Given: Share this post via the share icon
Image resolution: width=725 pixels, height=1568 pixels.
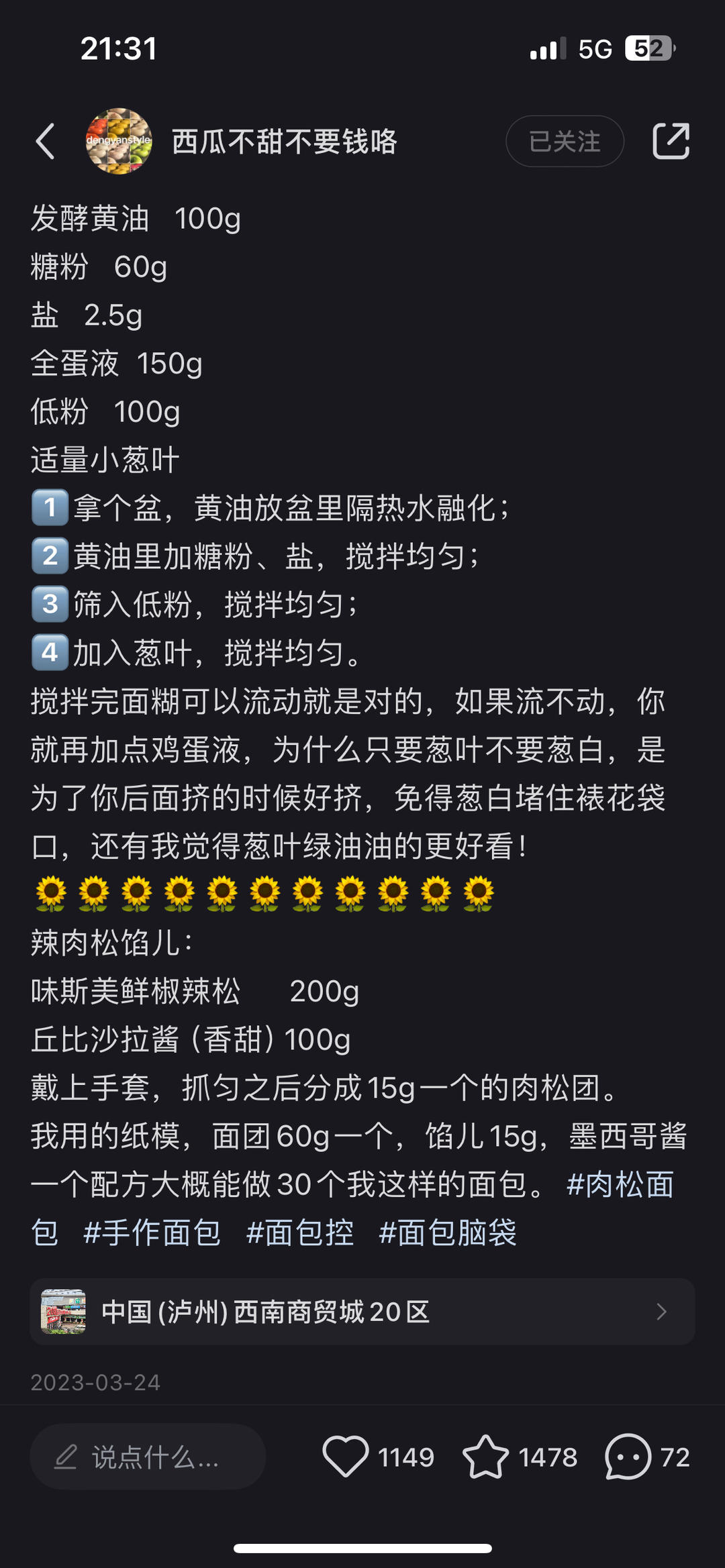Looking at the screenshot, I should (x=671, y=141).
